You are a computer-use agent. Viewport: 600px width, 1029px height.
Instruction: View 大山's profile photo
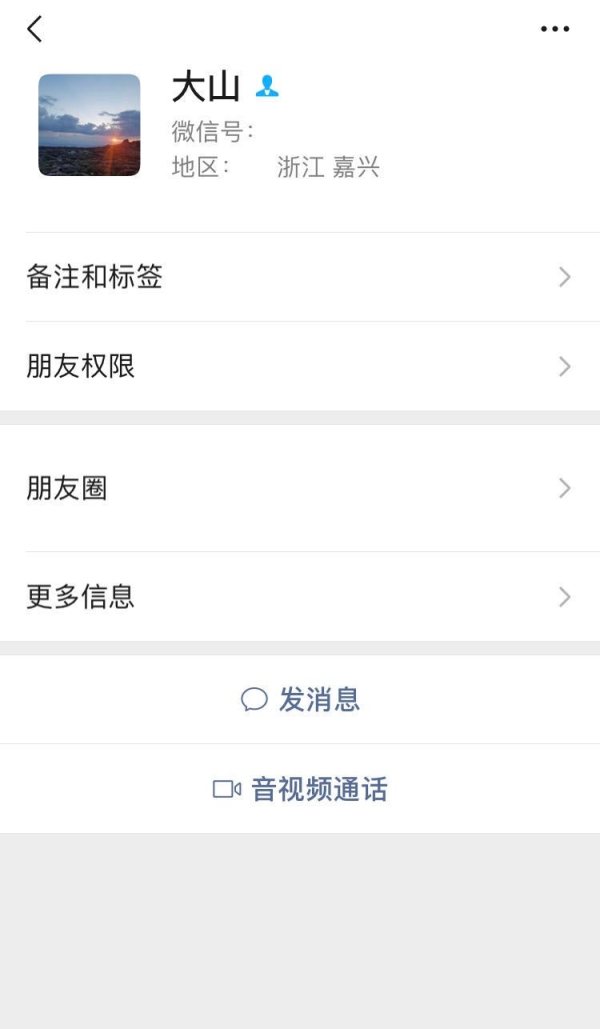[x=89, y=125]
